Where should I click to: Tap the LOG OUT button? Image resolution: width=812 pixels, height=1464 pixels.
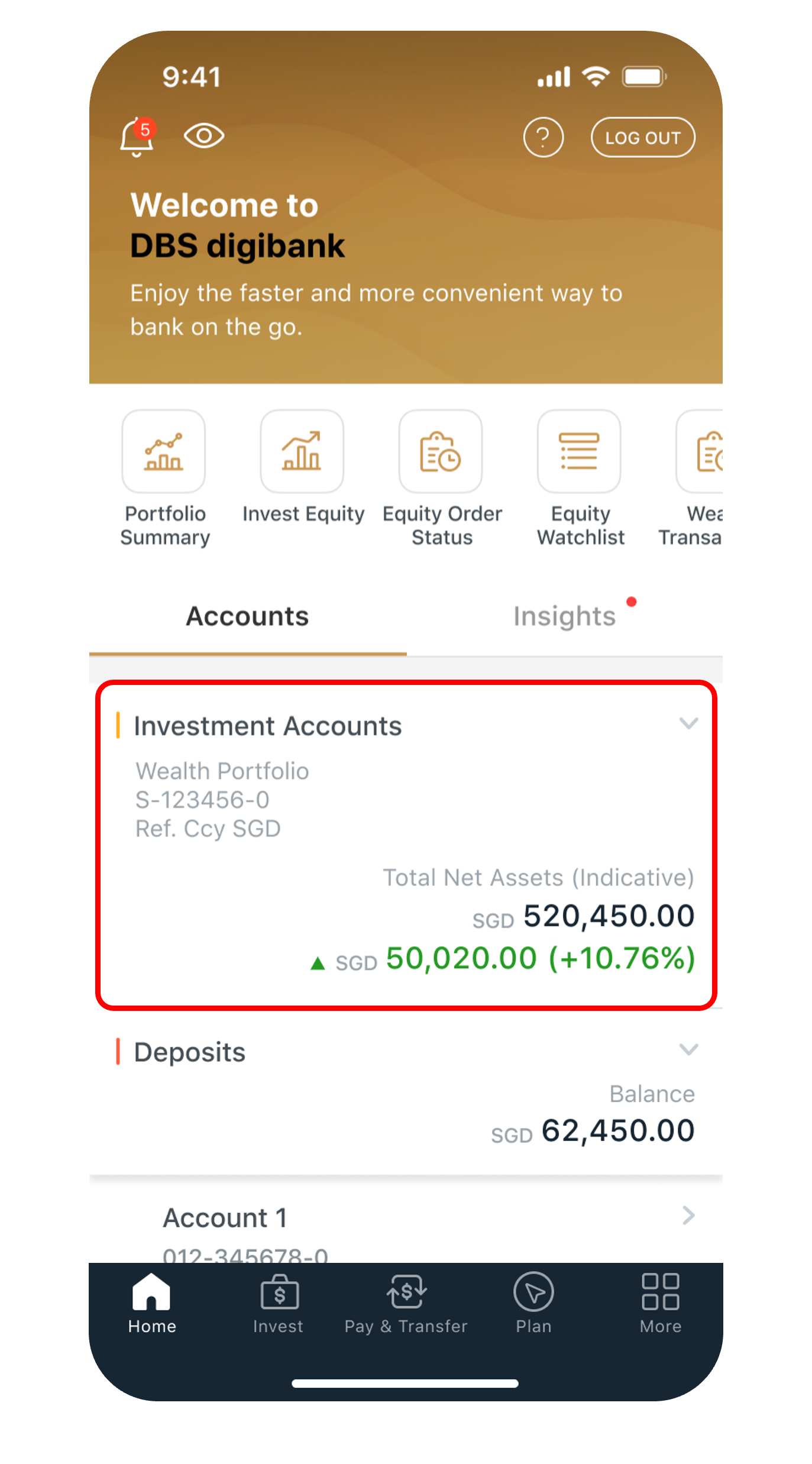click(642, 137)
